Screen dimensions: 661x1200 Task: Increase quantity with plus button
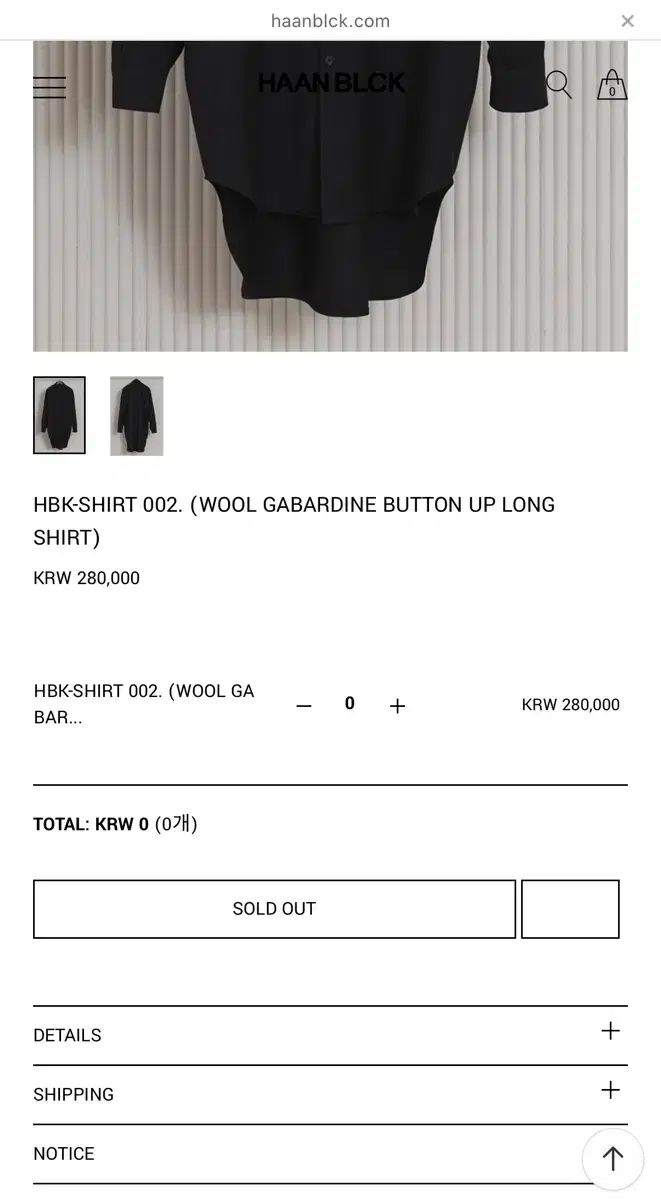point(397,706)
